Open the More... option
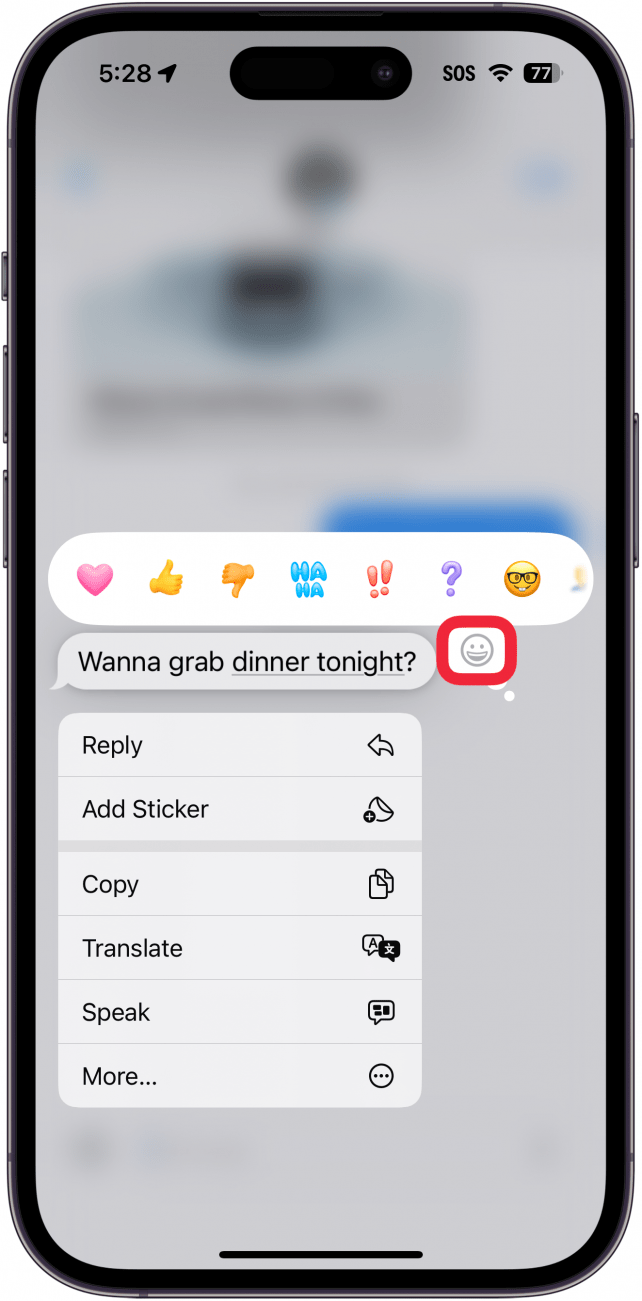 pyautogui.click(x=239, y=1076)
